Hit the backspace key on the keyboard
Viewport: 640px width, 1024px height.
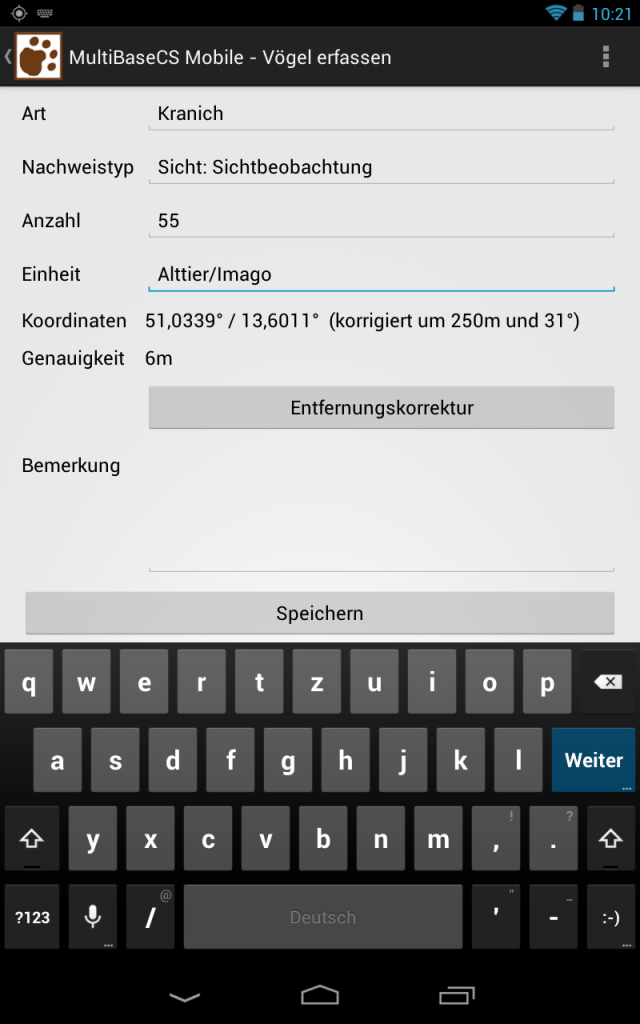(608, 682)
